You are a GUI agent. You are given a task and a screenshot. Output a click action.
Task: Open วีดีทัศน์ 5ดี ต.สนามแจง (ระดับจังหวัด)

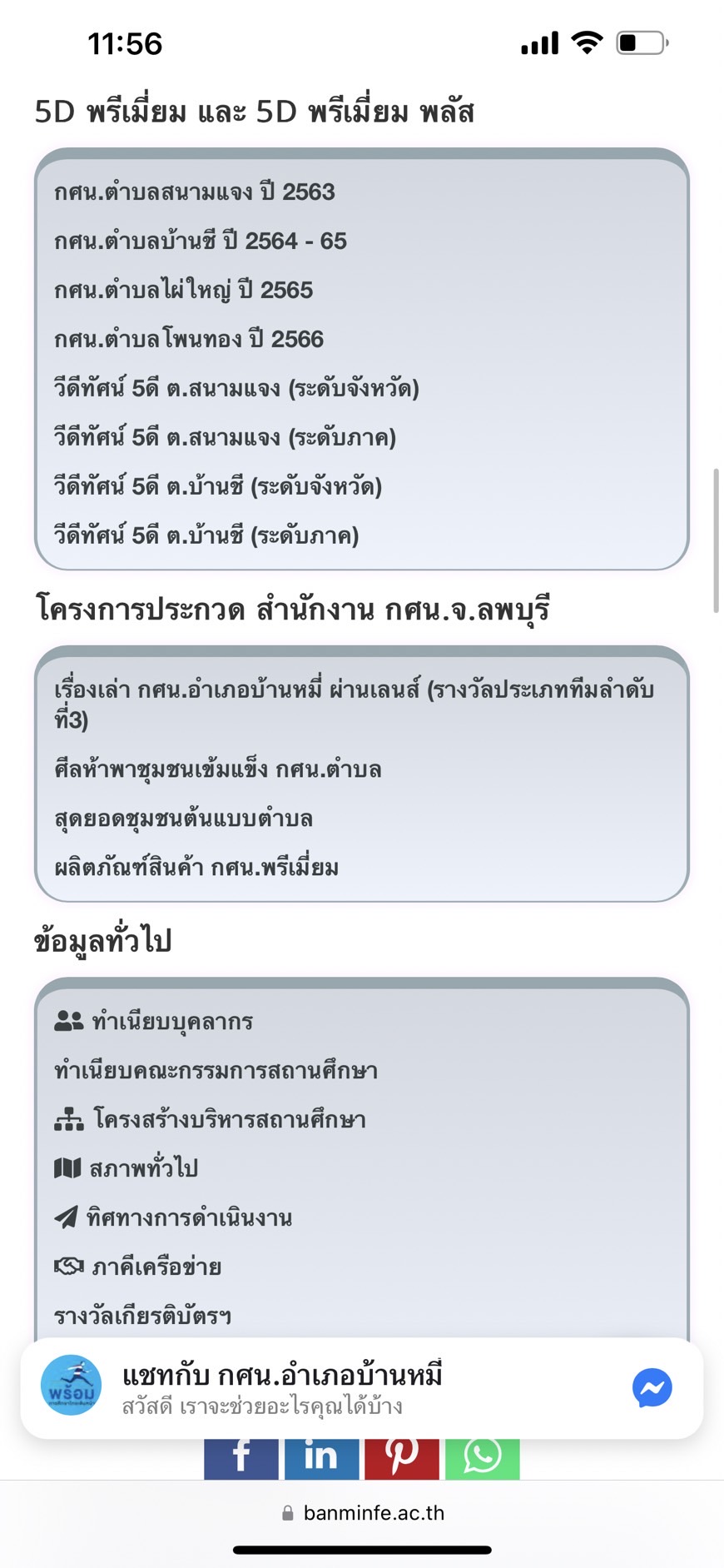click(236, 389)
